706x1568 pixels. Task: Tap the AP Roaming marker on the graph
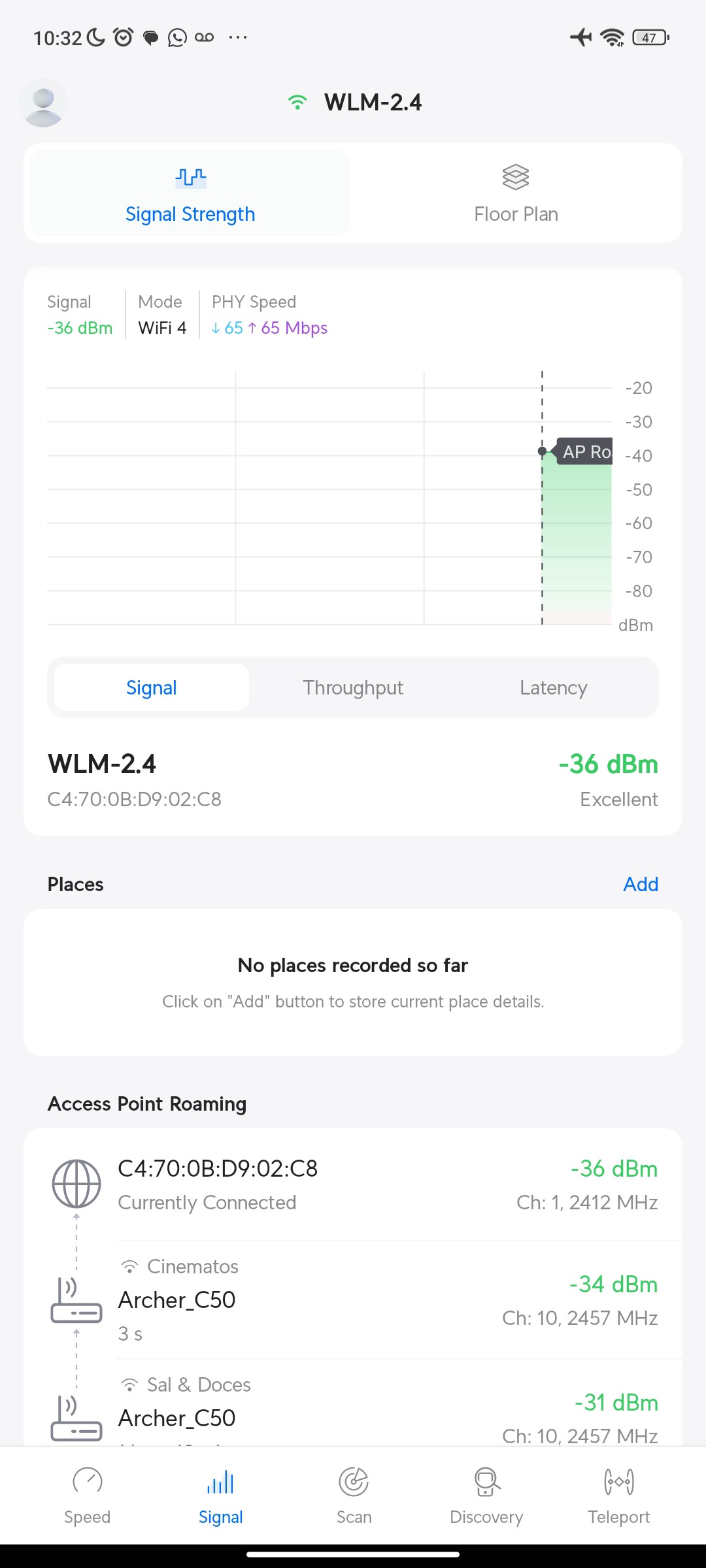584,451
